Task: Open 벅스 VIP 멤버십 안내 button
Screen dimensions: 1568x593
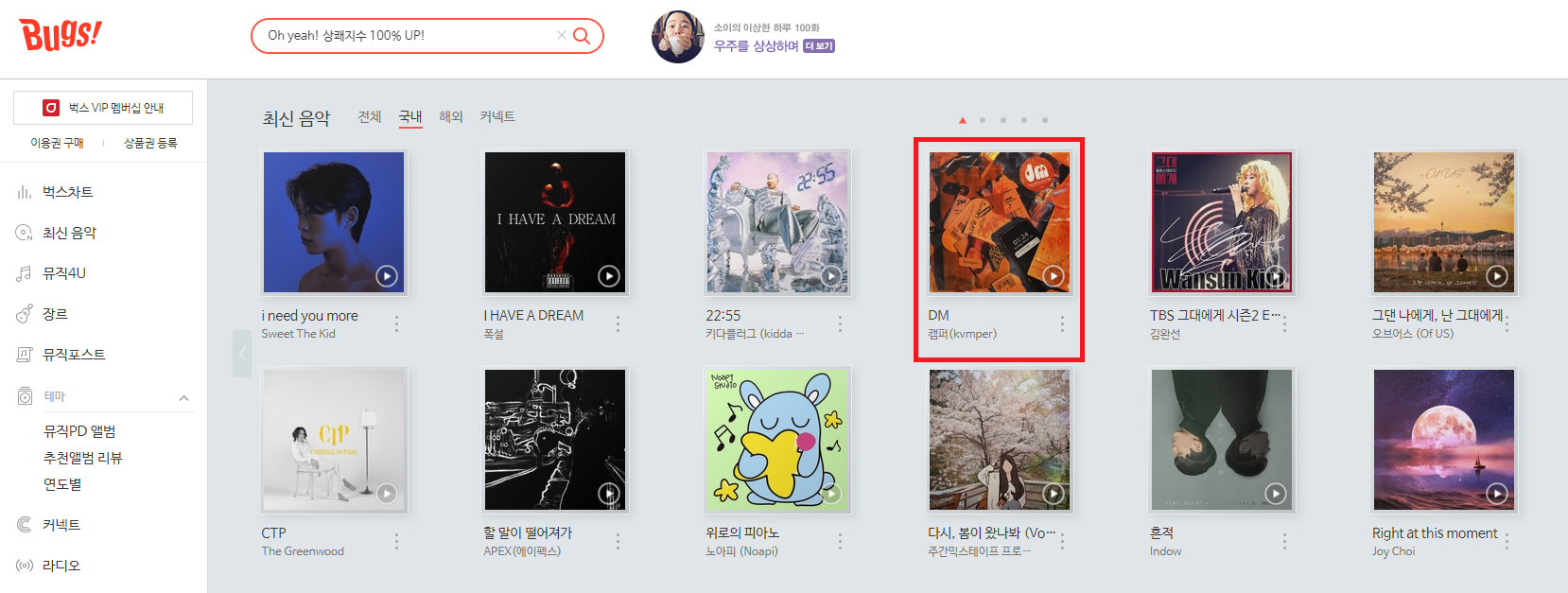Action: click(103, 108)
